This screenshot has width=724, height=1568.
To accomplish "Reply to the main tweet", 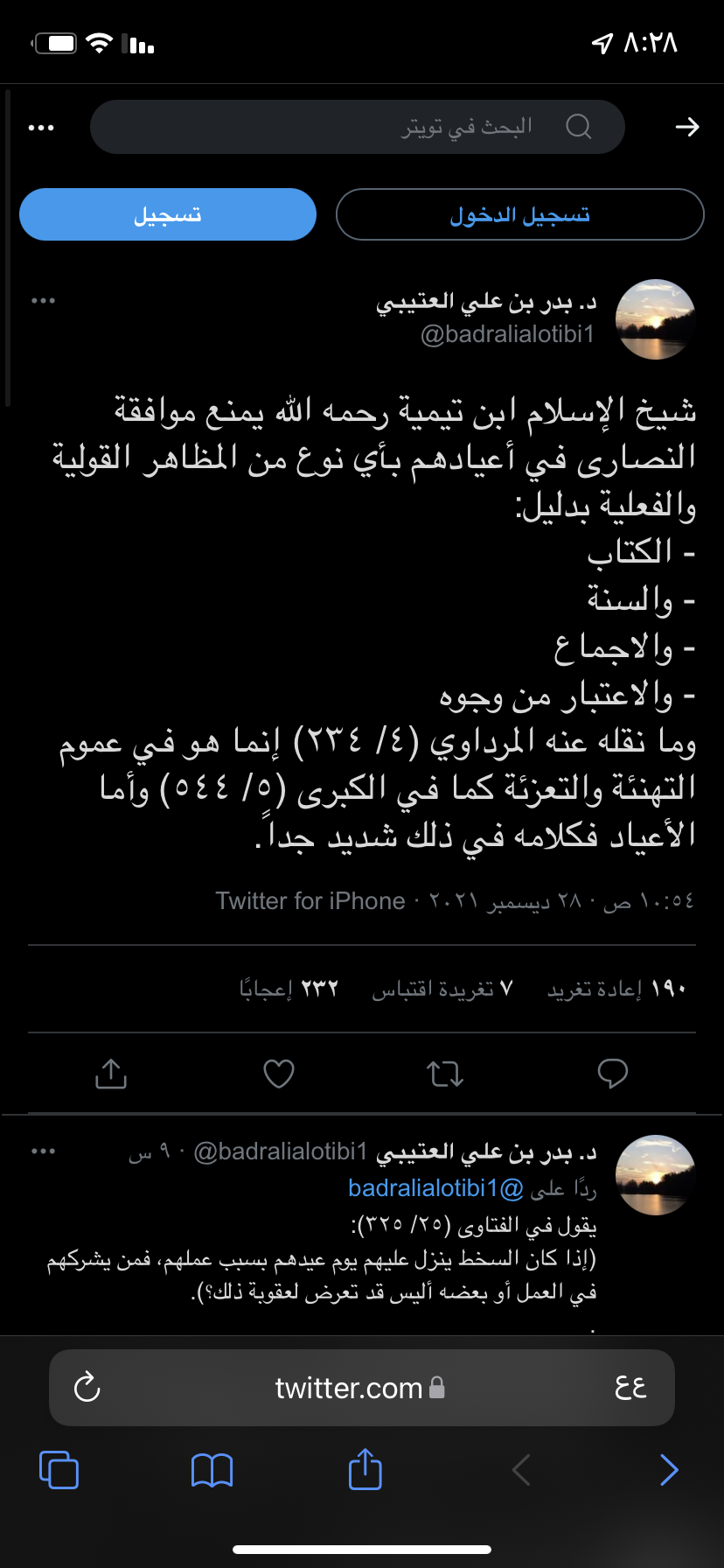I will pos(612,1073).
